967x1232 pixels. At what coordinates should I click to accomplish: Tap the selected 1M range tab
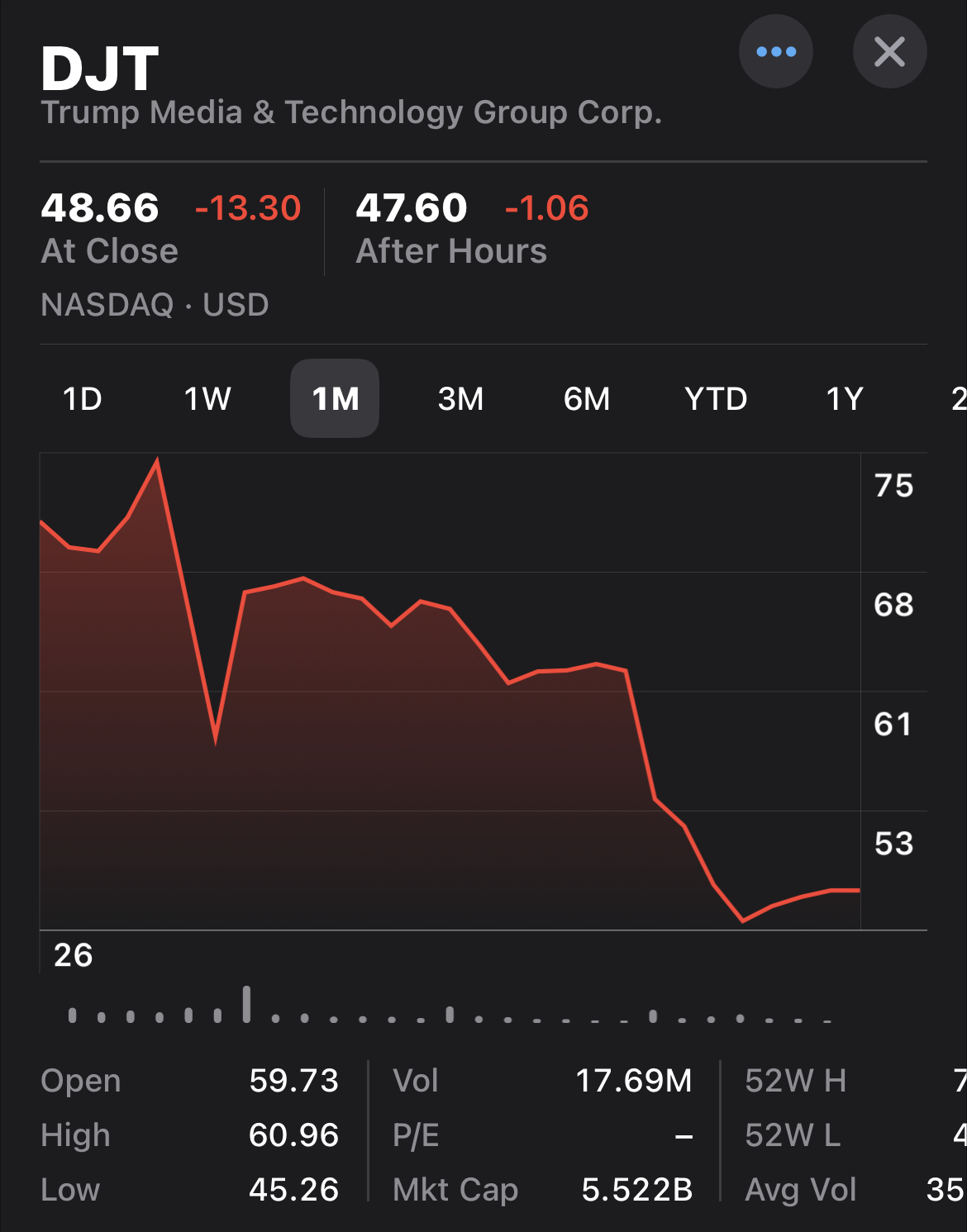coord(335,399)
